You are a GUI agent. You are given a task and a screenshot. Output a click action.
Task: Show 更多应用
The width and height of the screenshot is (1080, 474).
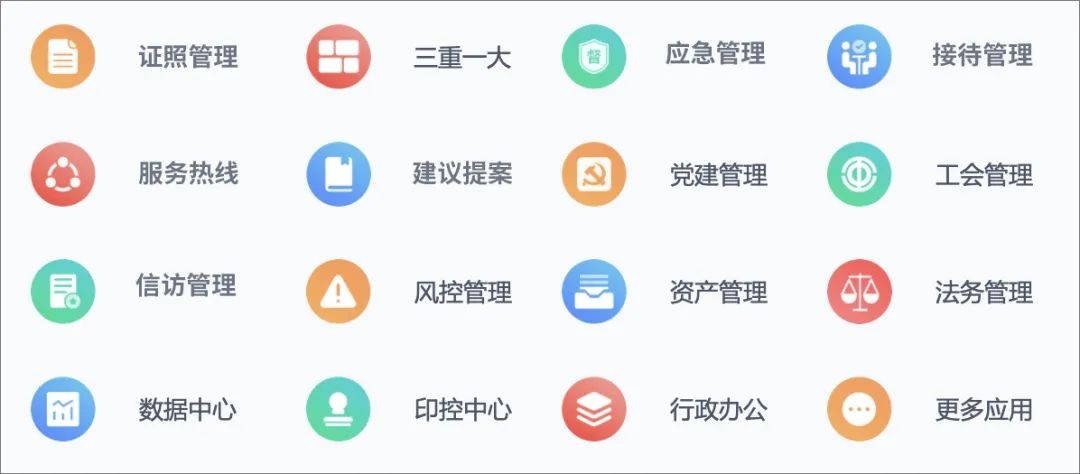[x=859, y=409]
